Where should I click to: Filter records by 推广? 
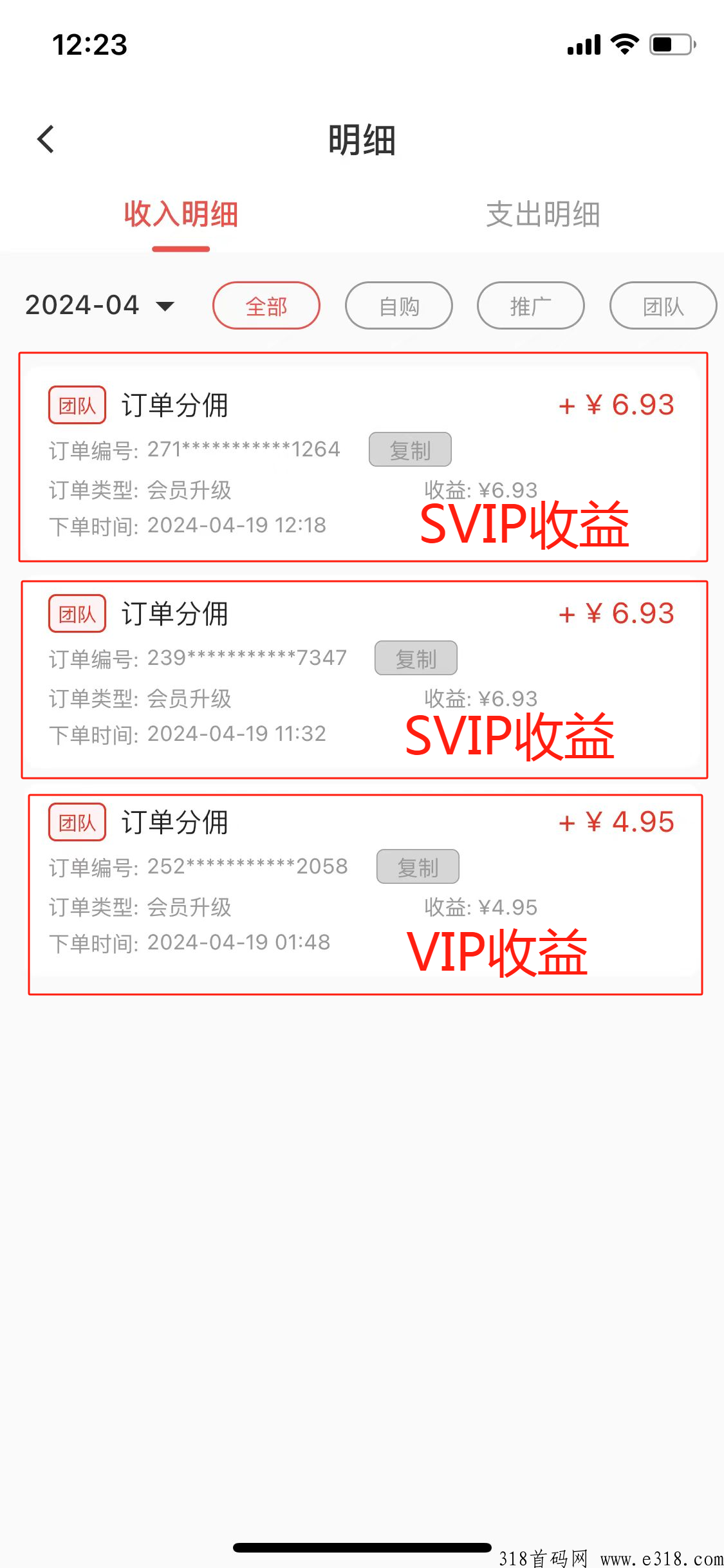tap(530, 306)
